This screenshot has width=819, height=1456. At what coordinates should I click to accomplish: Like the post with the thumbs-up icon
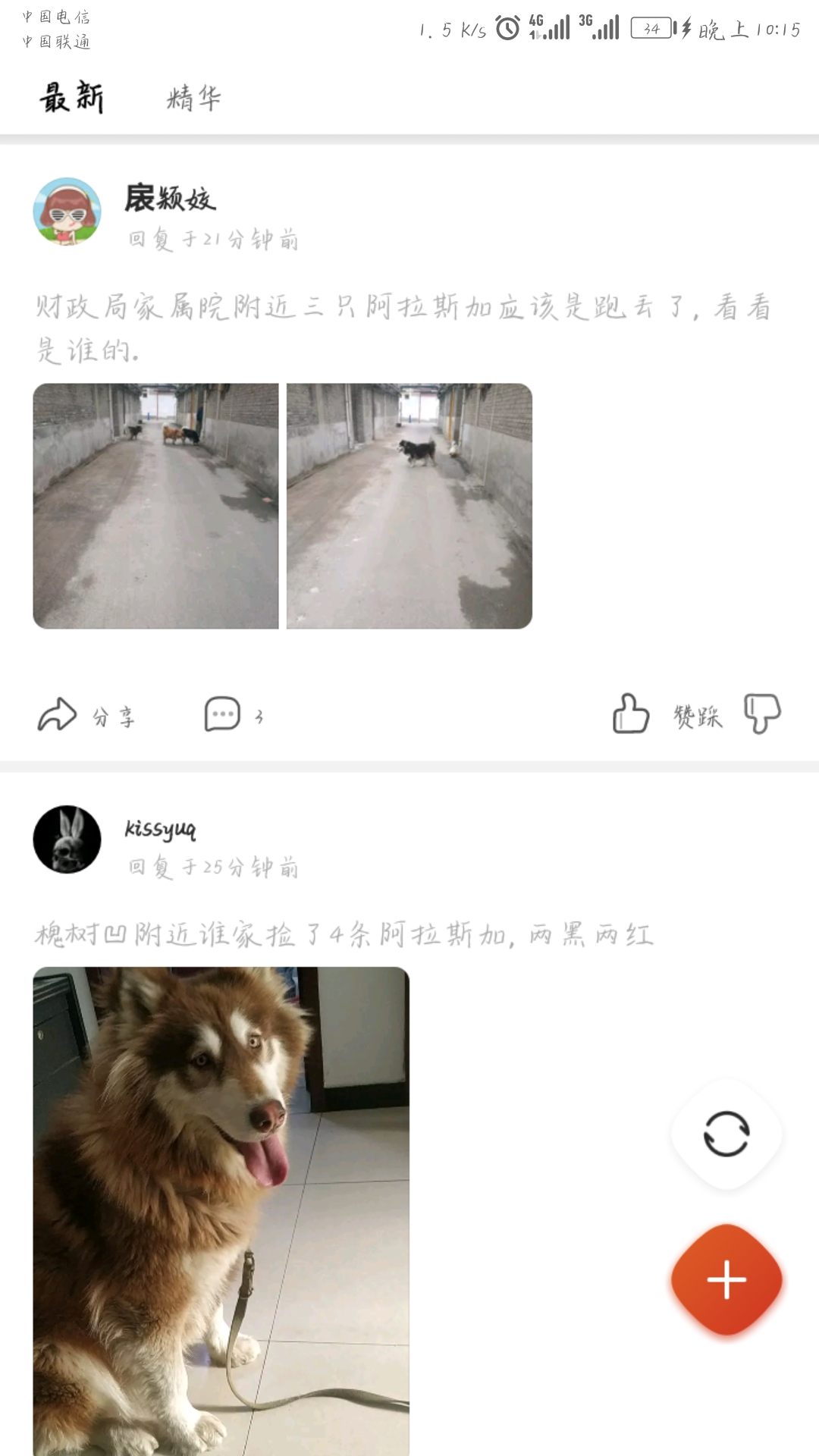click(631, 714)
